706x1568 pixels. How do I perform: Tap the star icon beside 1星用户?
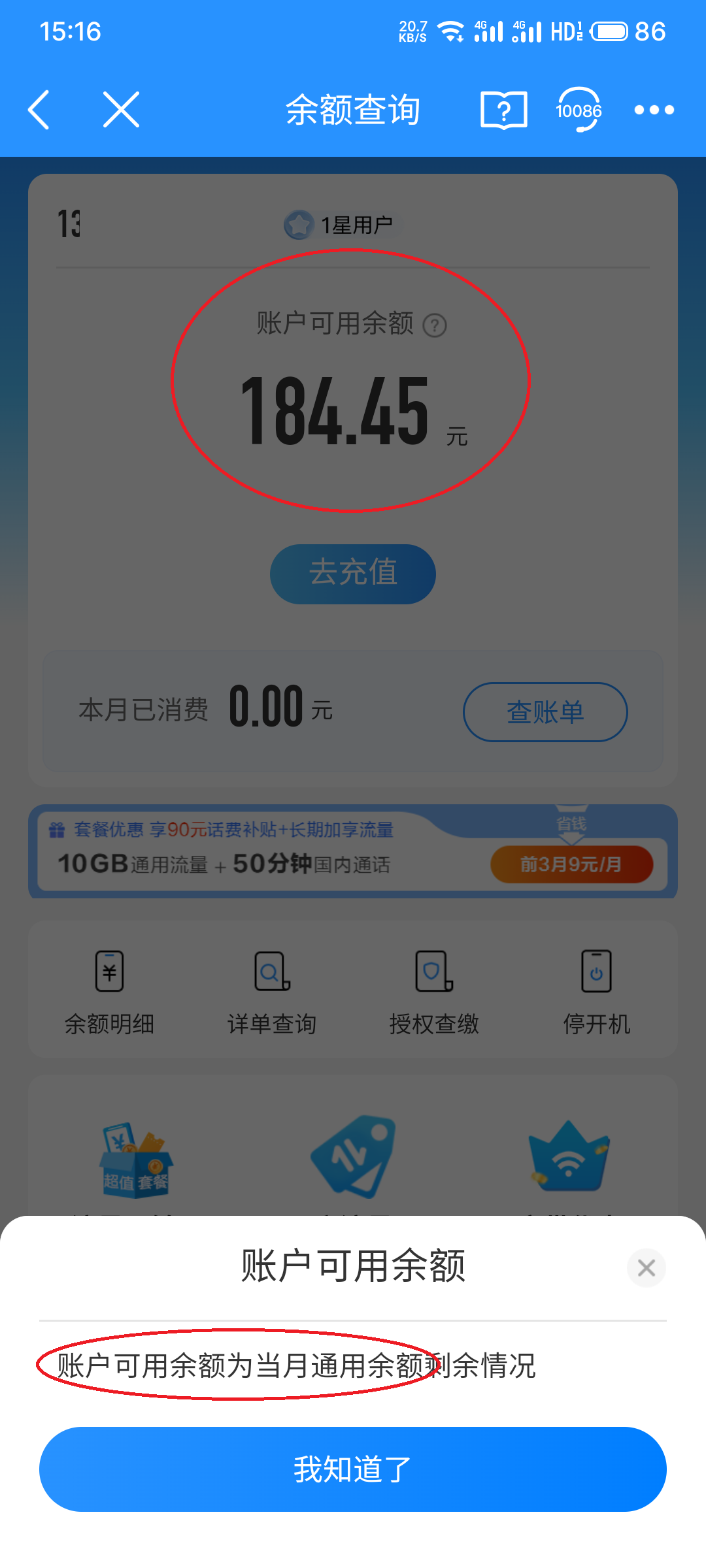299,223
